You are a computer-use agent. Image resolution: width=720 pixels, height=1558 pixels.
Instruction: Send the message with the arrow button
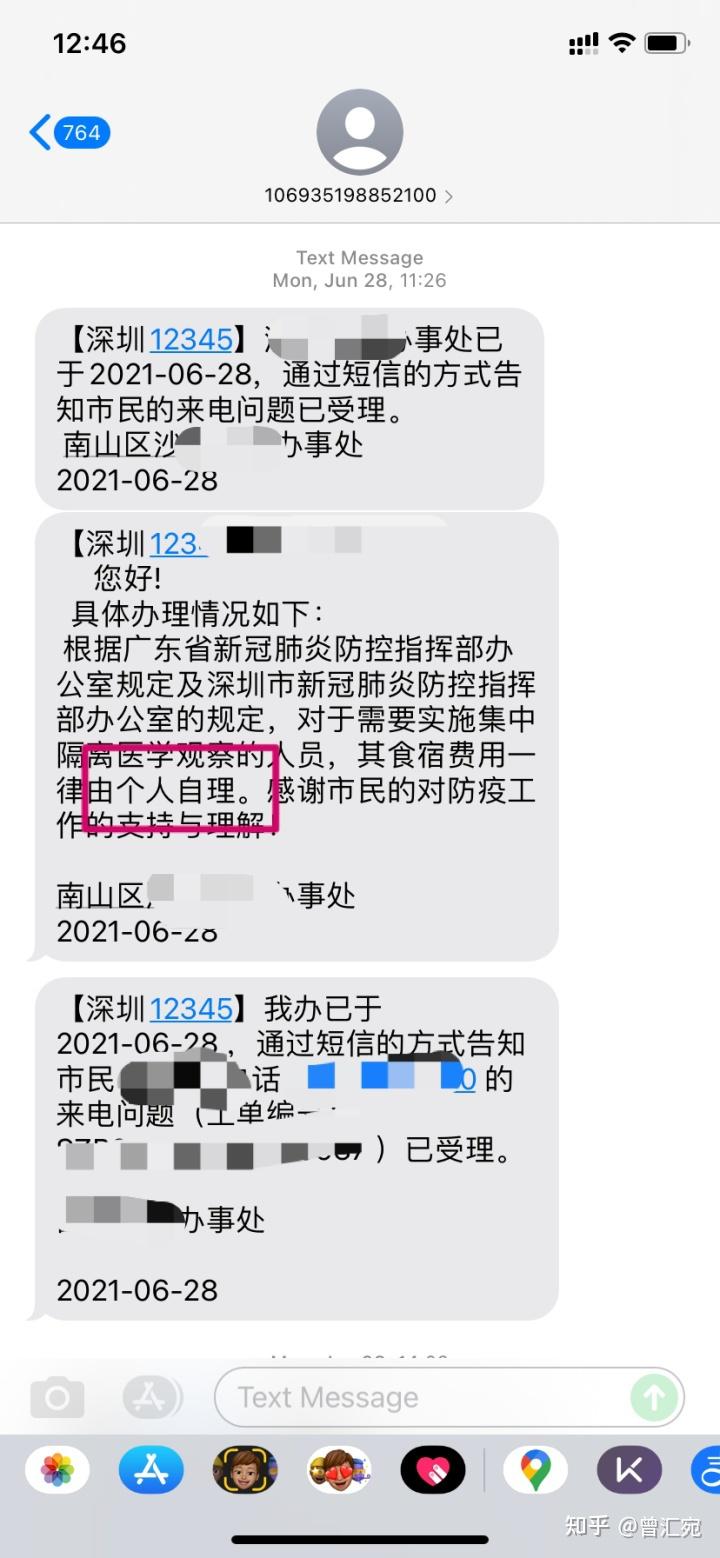(654, 1397)
